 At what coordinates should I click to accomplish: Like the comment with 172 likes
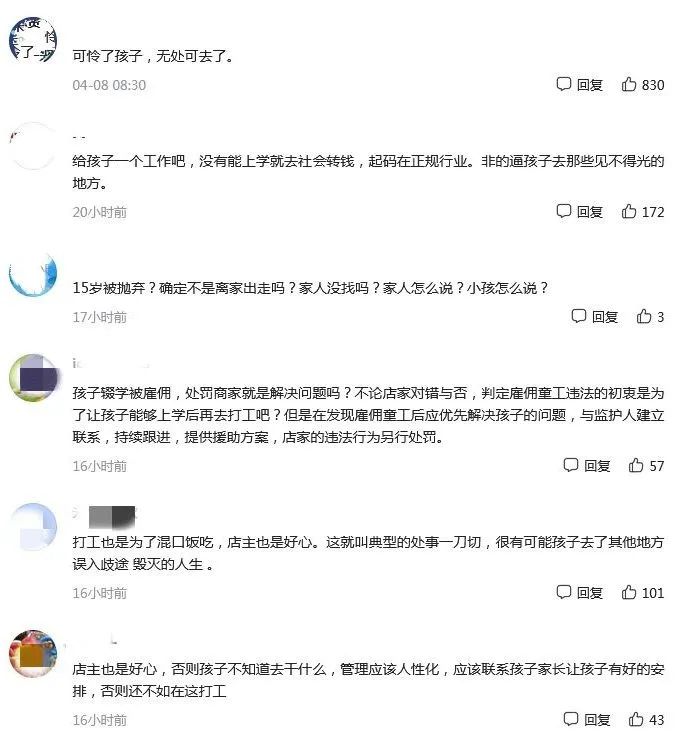[x=643, y=212]
